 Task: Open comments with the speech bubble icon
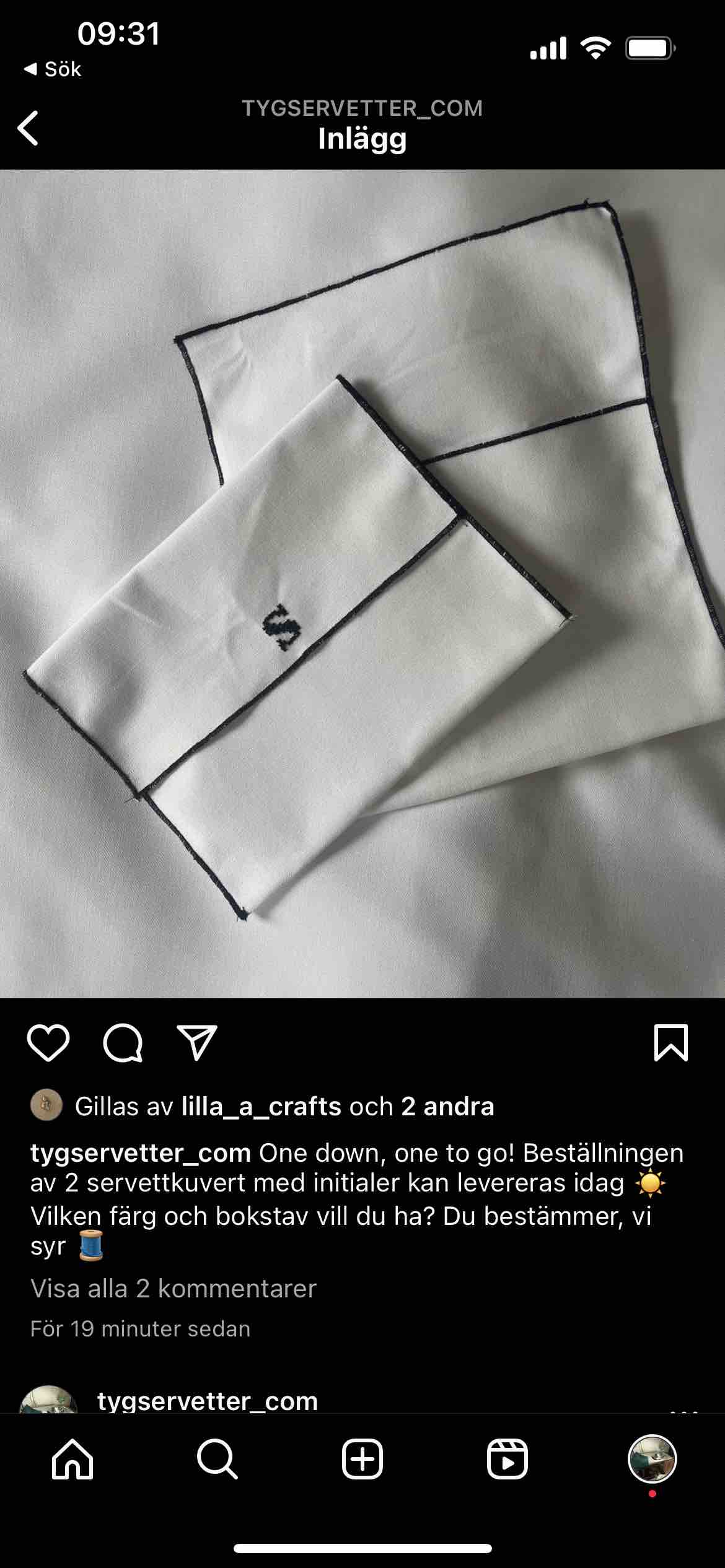coord(123,1043)
